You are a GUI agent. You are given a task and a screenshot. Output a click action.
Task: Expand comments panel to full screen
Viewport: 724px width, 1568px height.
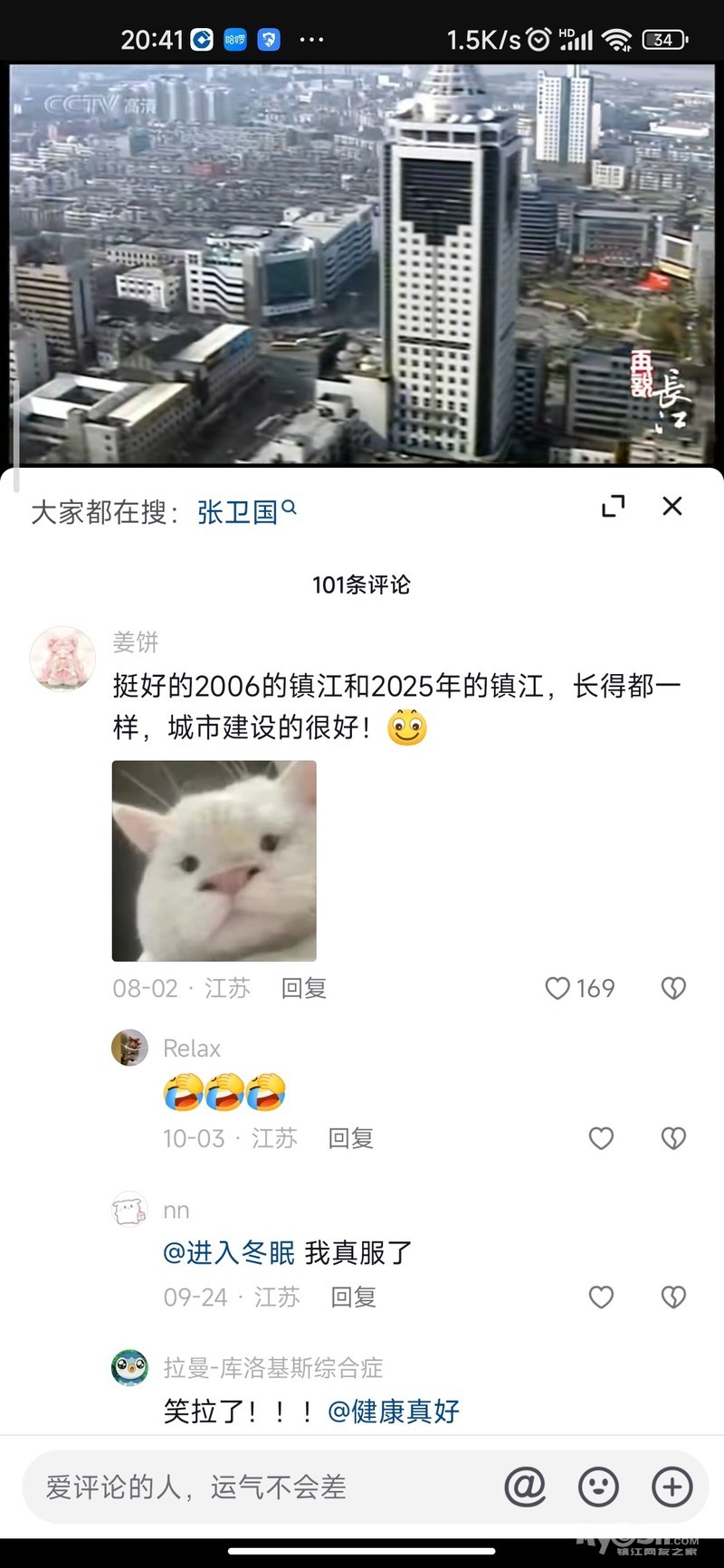click(x=614, y=506)
